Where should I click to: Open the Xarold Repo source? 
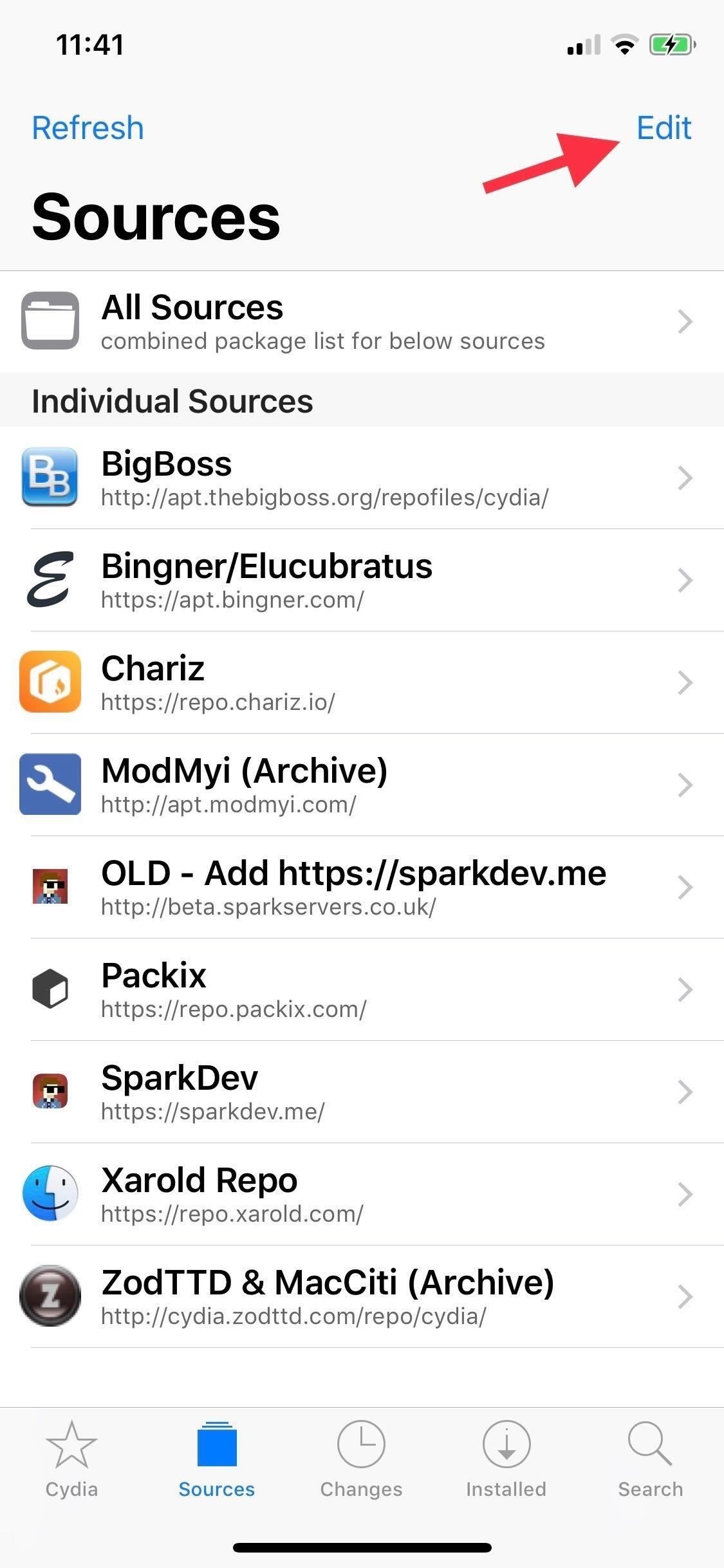pos(360,1194)
